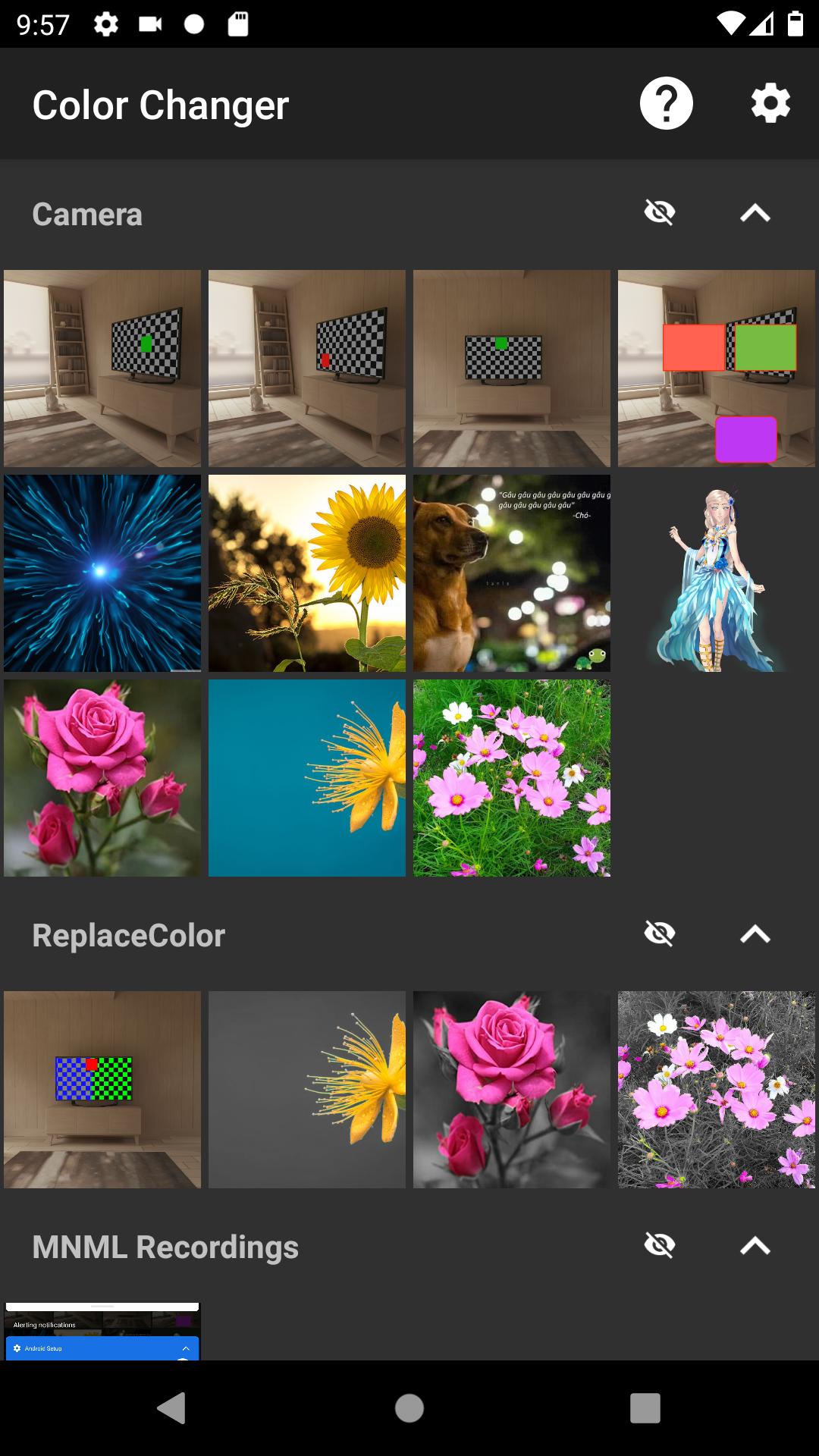Choose the anime girl in blue dress
Screen dimensions: 819x1456
tap(717, 573)
